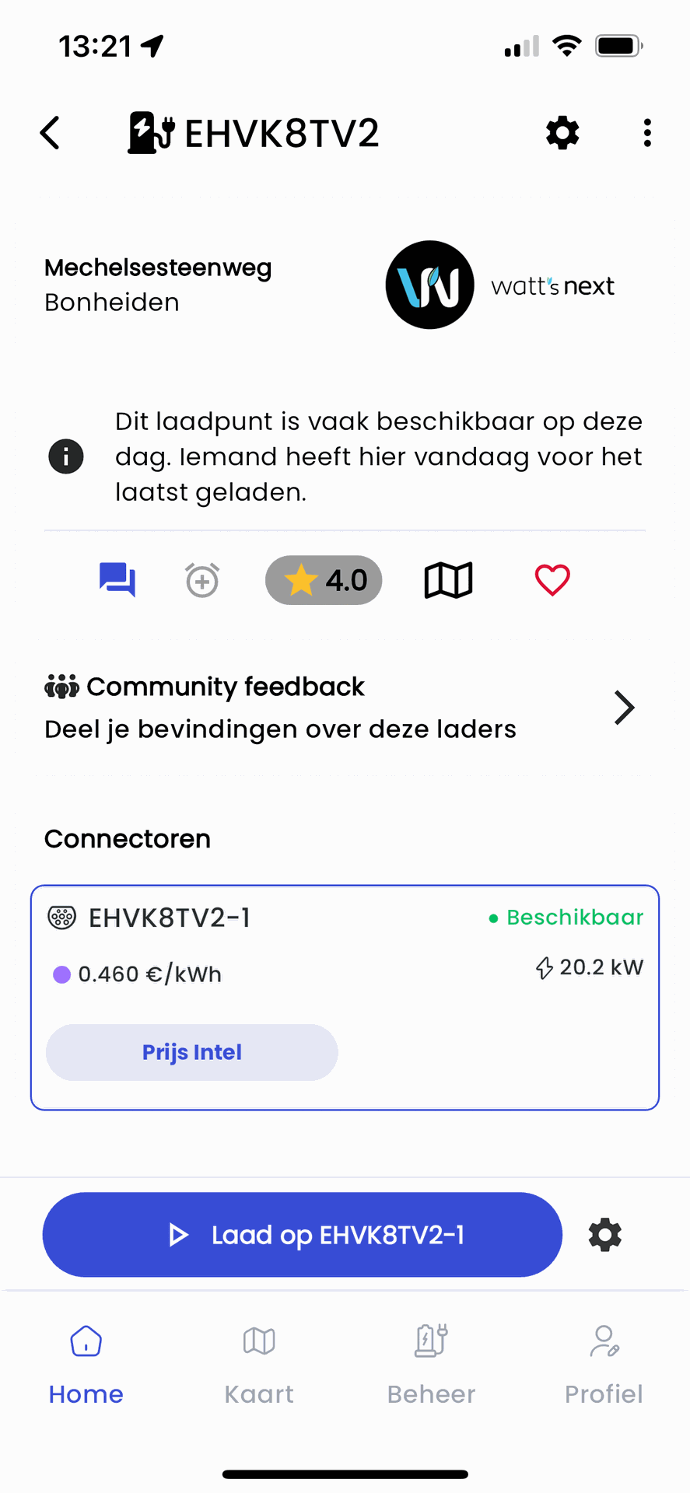The image size is (690, 1493).
Task: Go back using the top-left arrow
Action: click(x=50, y=133)
